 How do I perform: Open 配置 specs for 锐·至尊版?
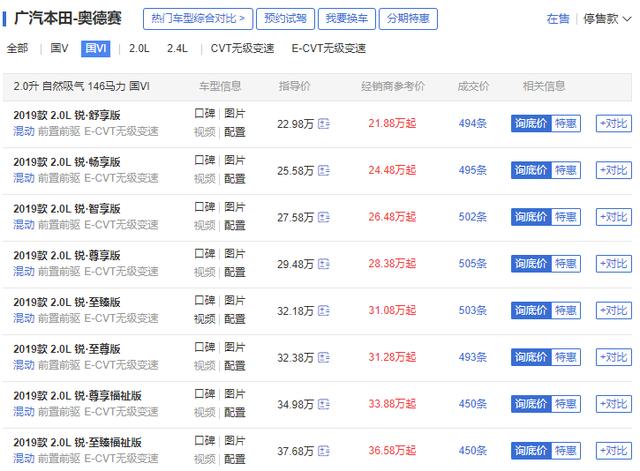[x=235, y=366]
